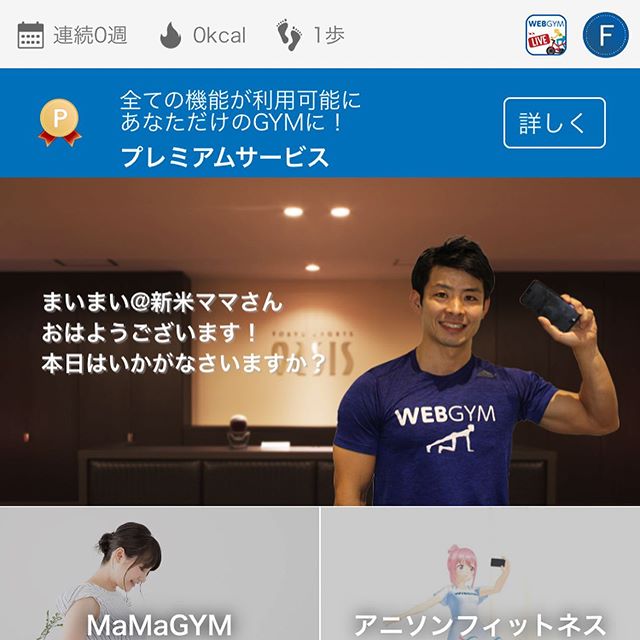Open the profile avatar F
Viewport: 640px width, 640px height.
[x=604, y=36]
